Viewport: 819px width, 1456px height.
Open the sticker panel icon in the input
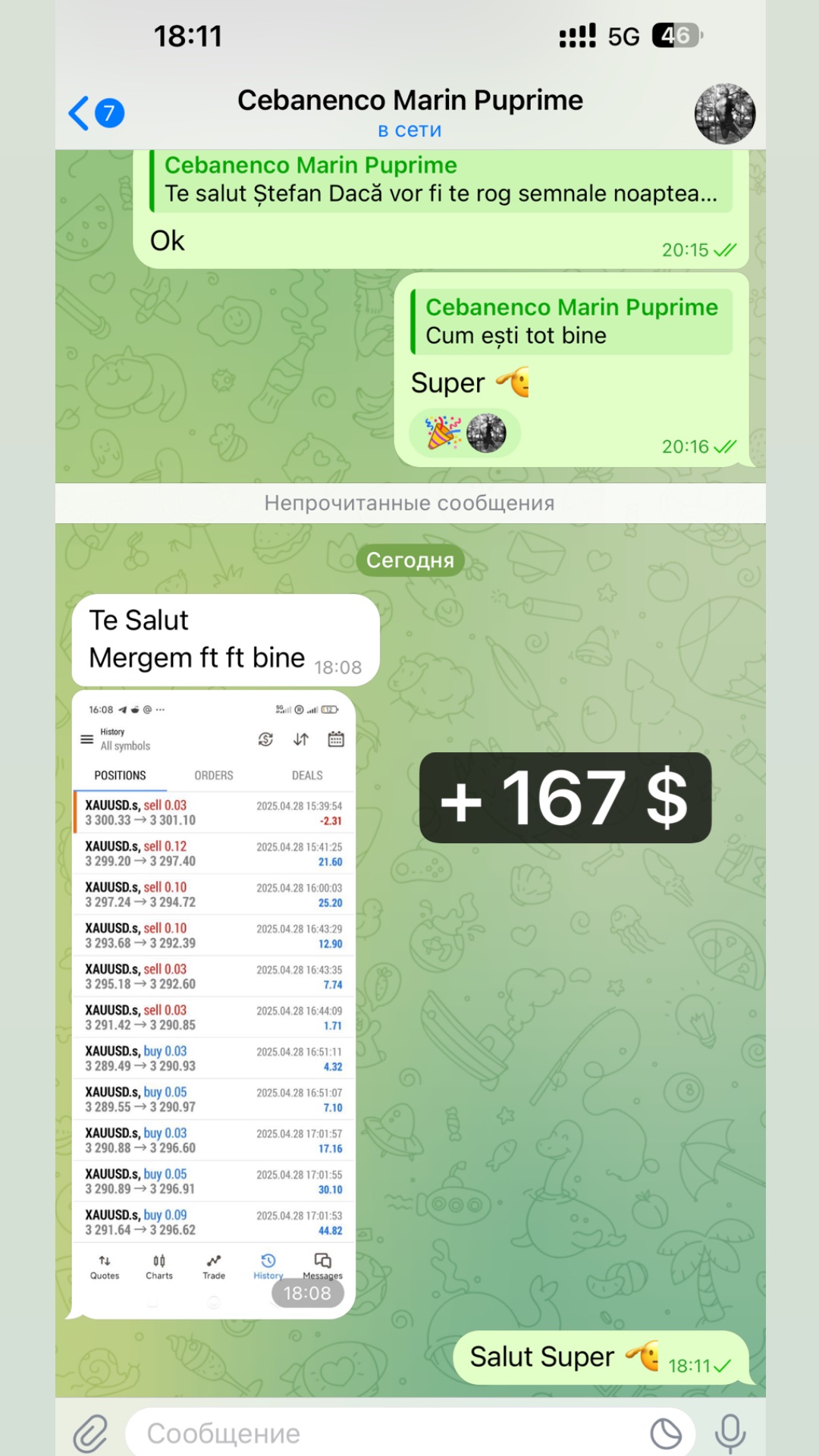[x=666, y=1433]
